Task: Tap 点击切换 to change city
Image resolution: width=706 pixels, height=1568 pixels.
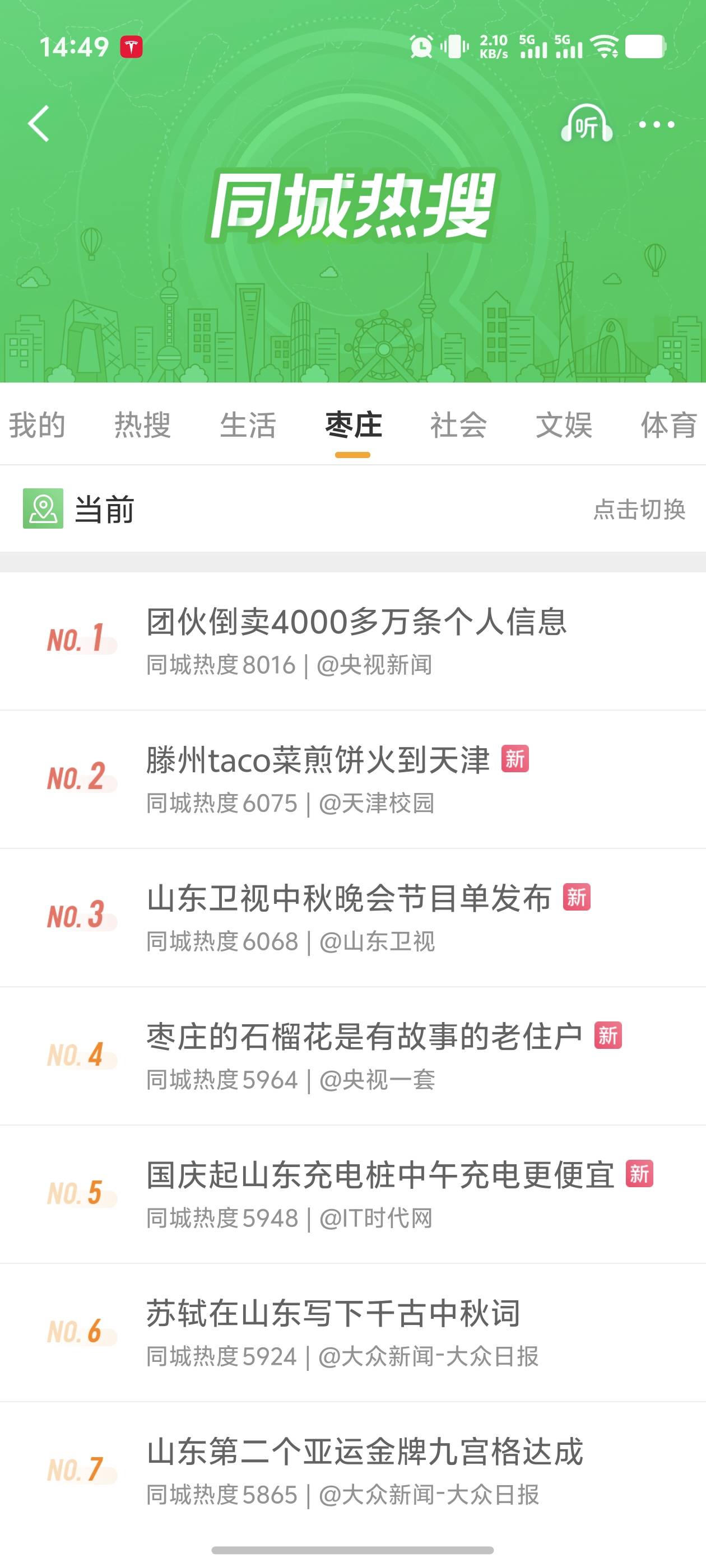Action: [640, 509]
